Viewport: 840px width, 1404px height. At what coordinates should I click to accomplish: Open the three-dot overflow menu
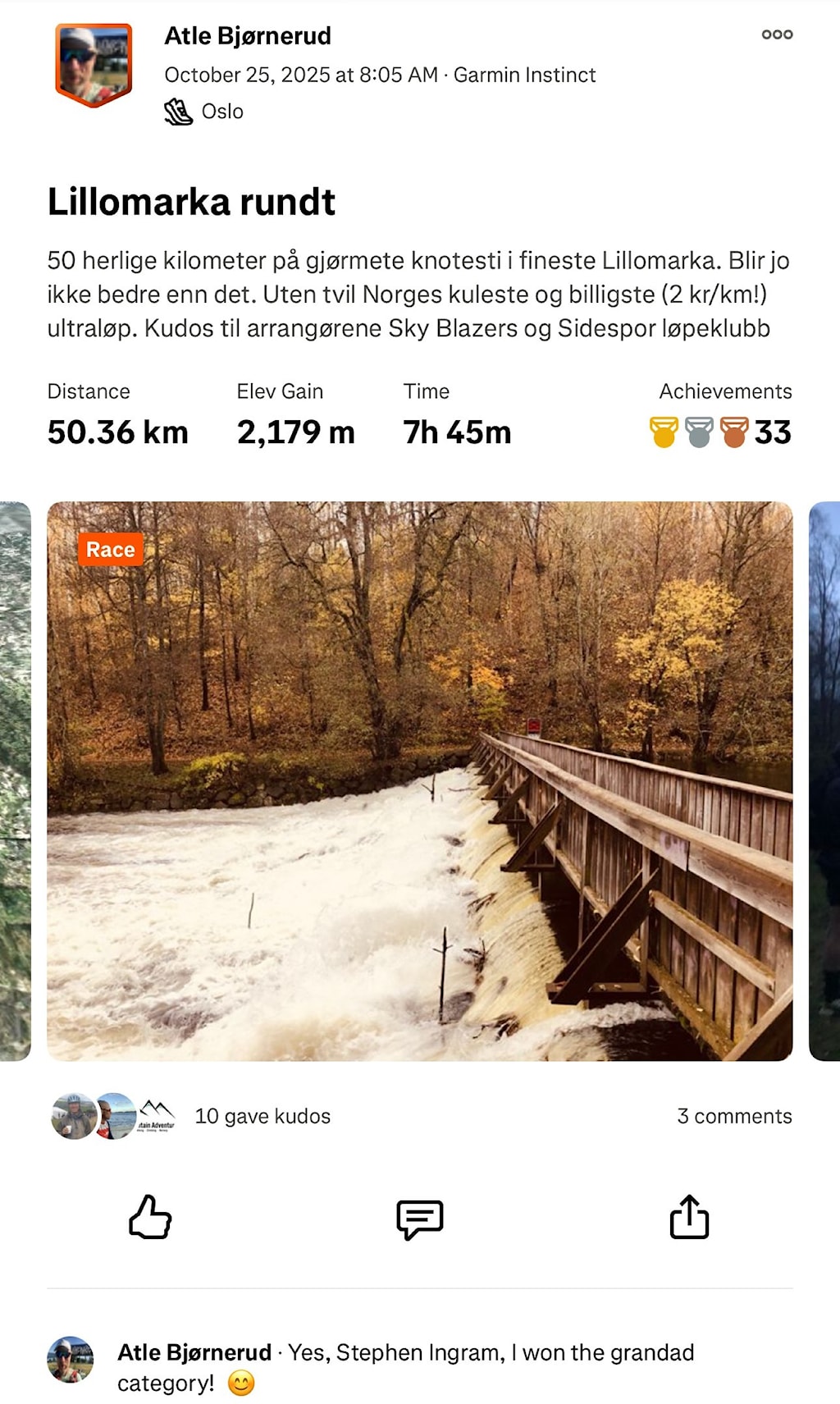coord(776,34)
